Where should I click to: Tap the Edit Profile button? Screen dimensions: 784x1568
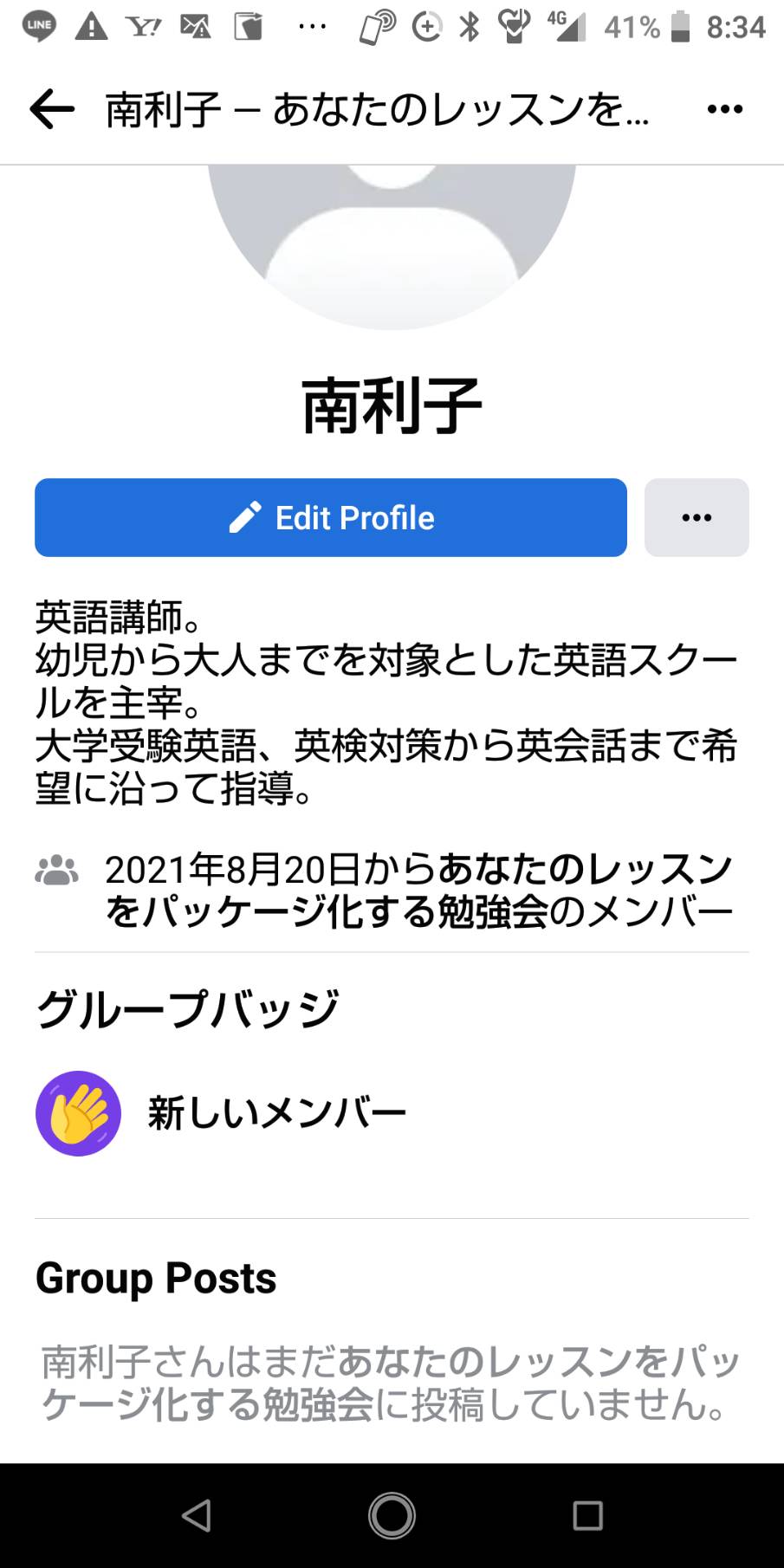[331, 517]
